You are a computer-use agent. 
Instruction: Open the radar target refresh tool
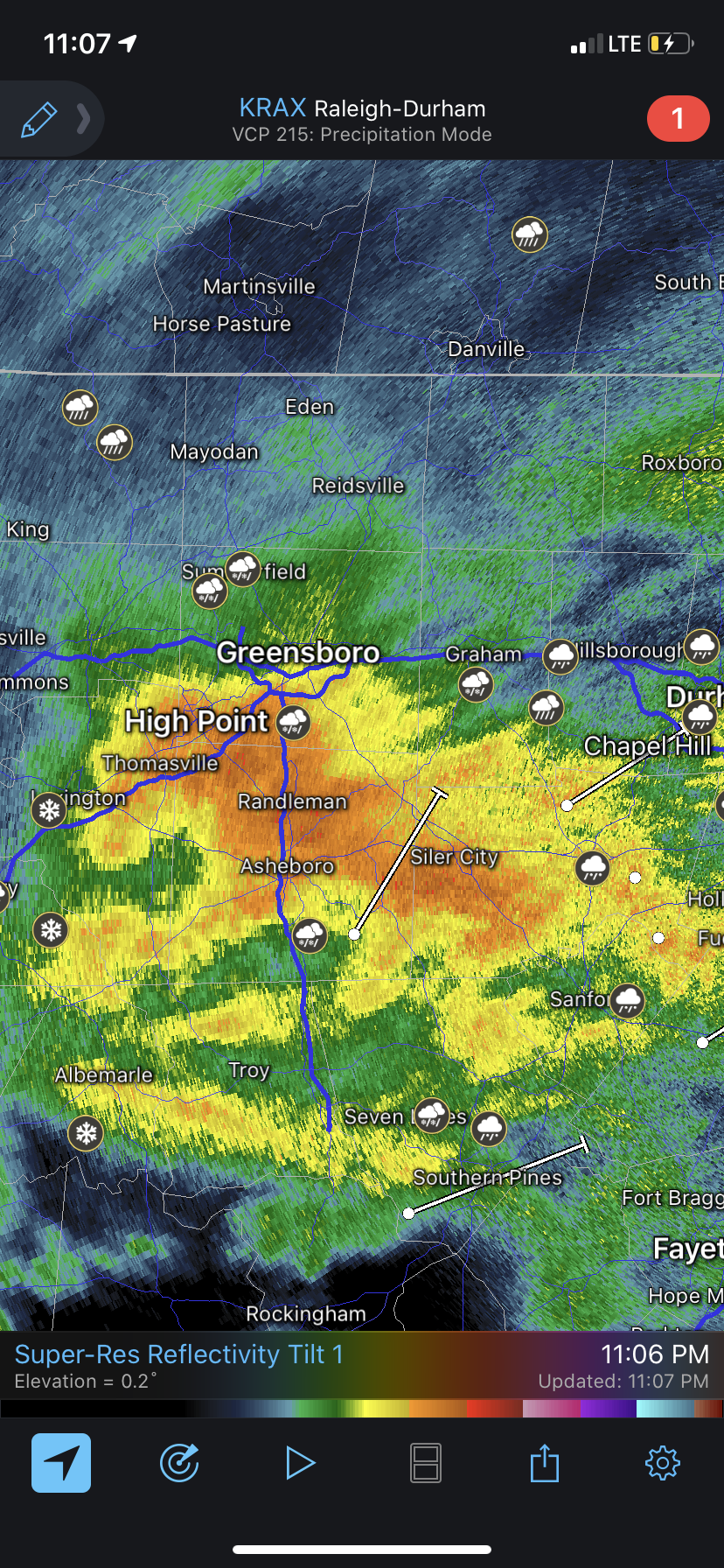click(179, 1462)
